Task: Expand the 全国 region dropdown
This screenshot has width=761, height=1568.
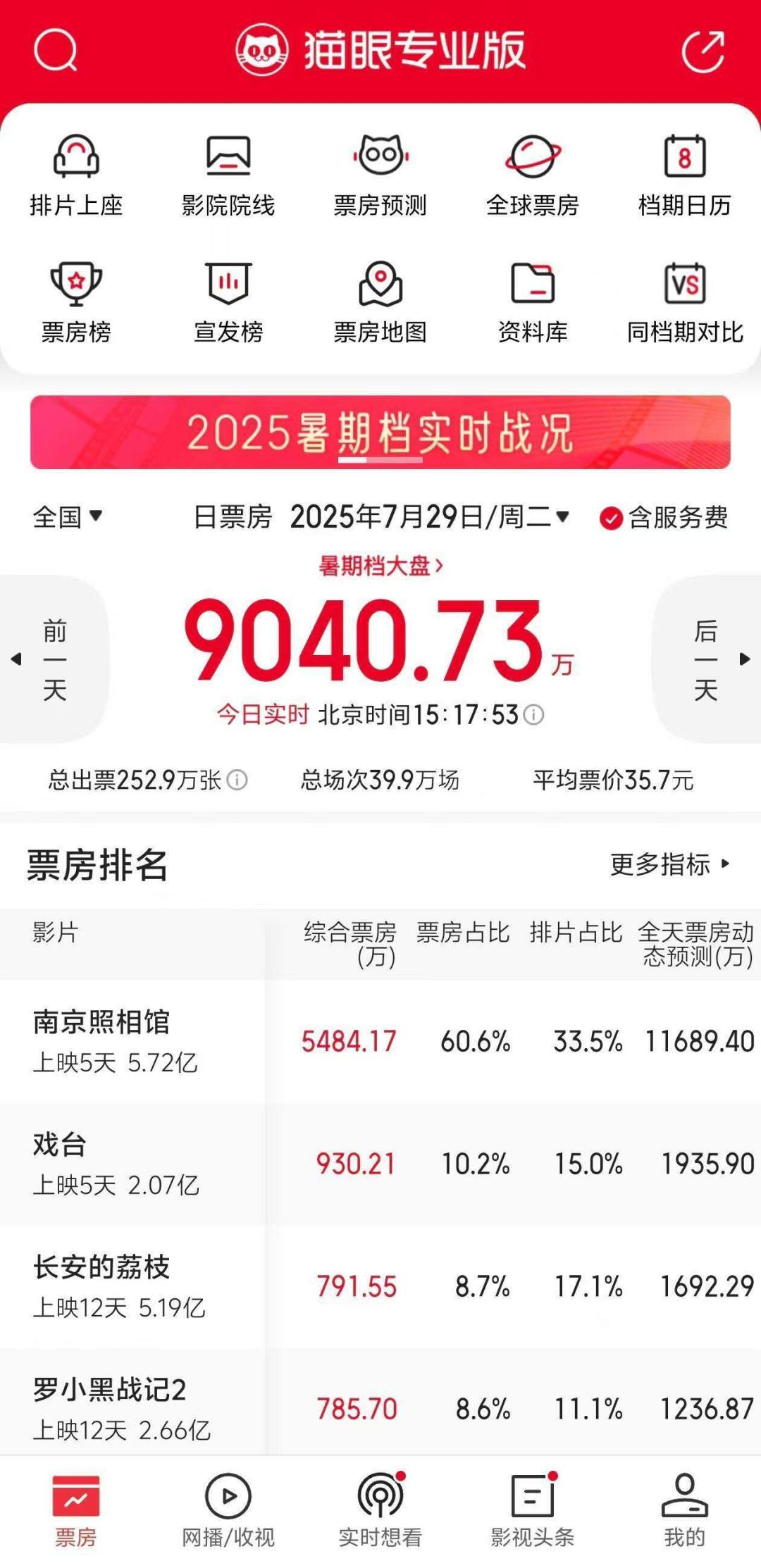Action: pos(68,517)
